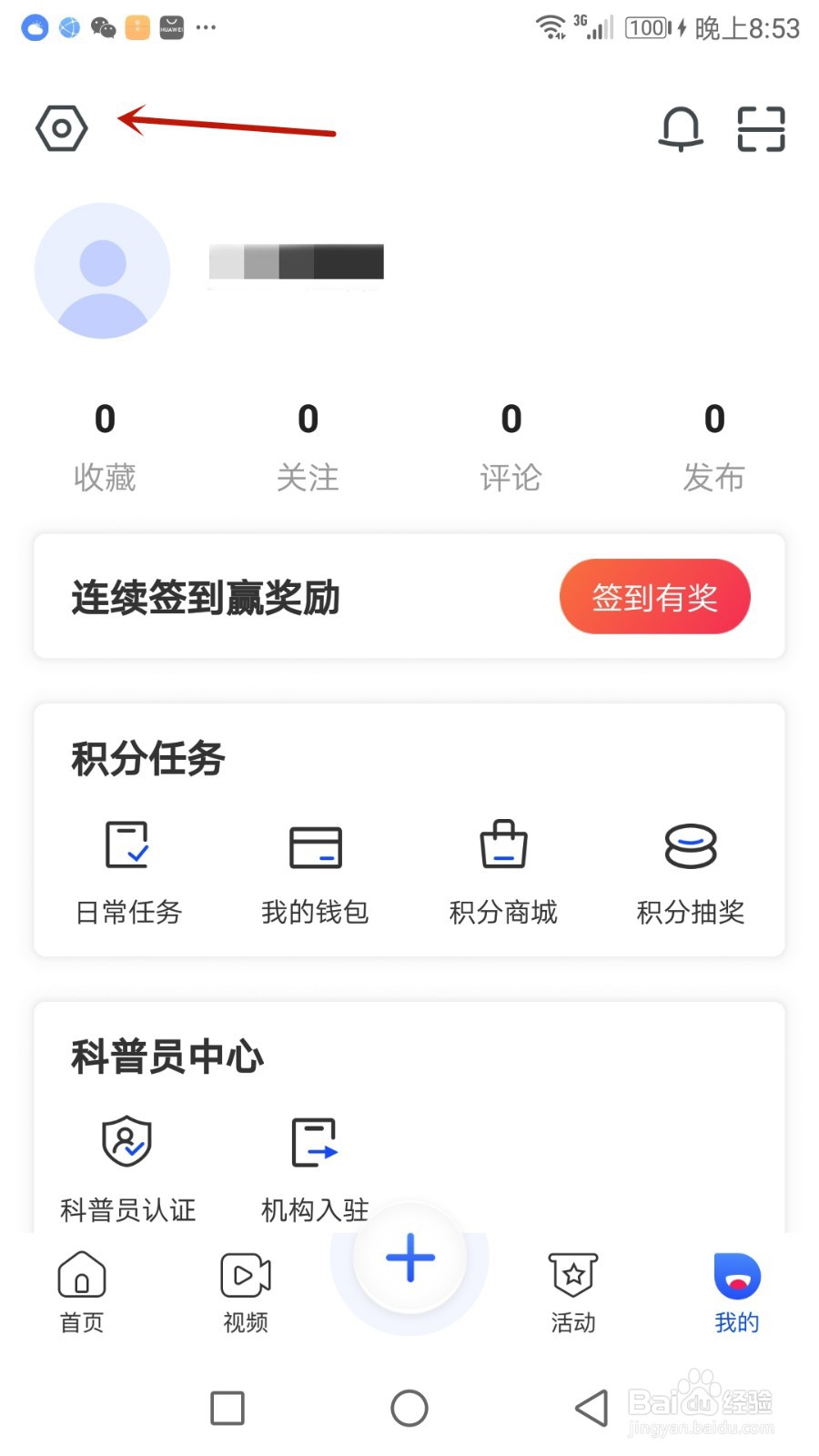Open 积分商城 points mall
819x1456 pixels.
503,872
